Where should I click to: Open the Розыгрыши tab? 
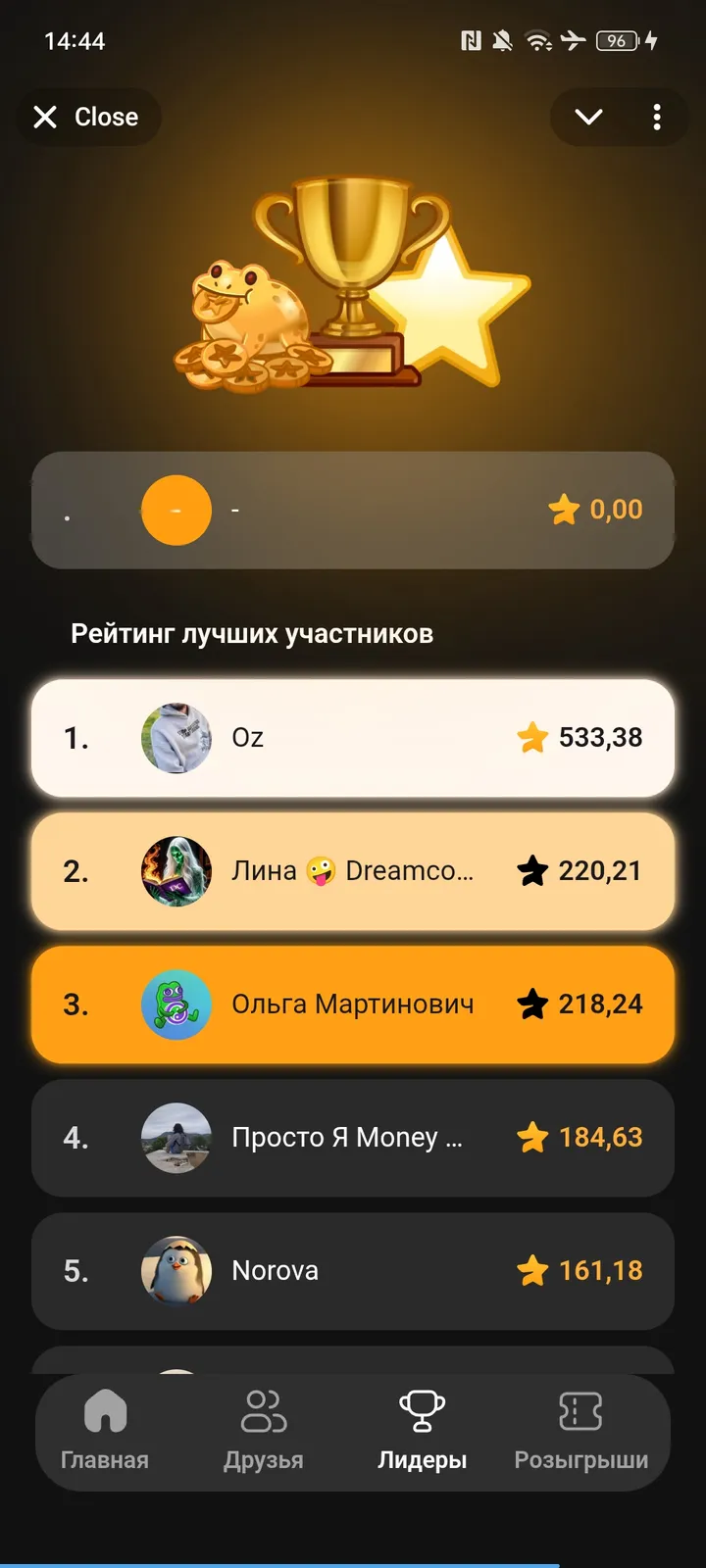(580, 1431)
